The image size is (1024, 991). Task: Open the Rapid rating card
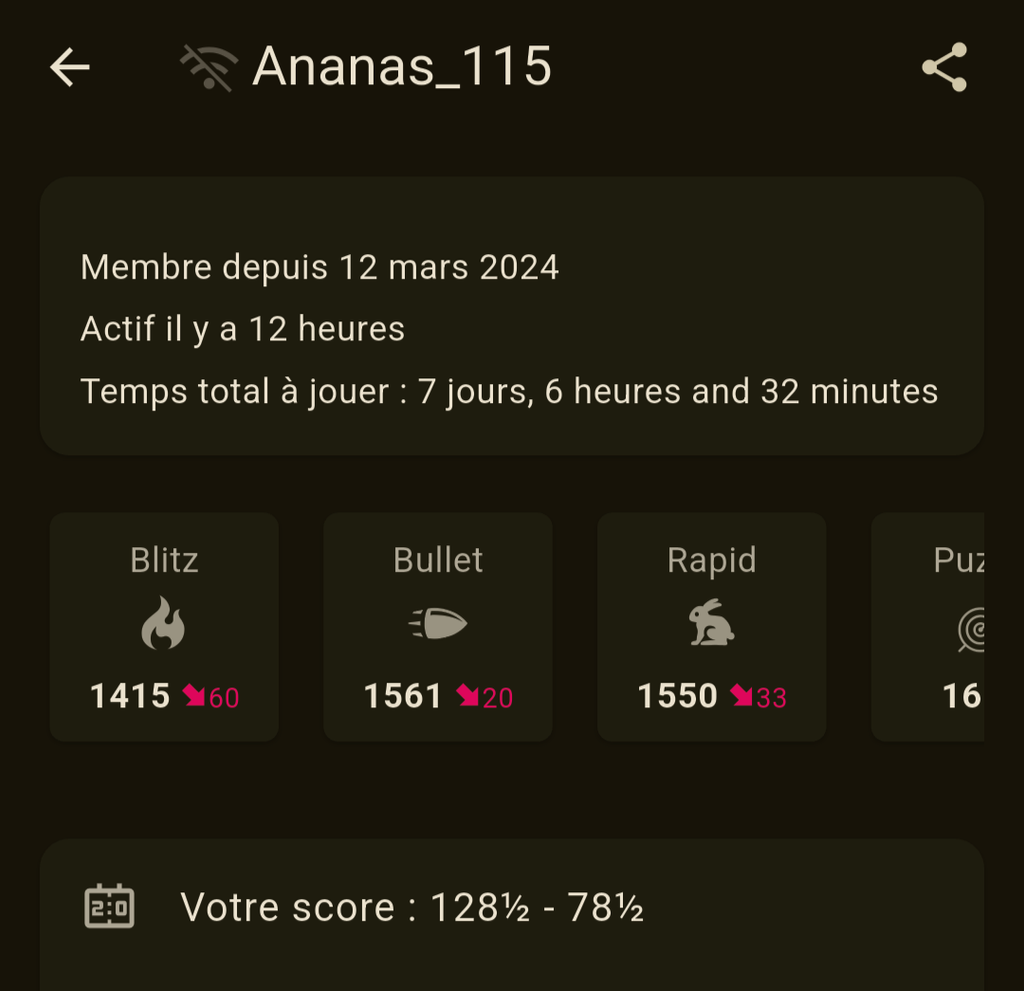coord(711,627)
